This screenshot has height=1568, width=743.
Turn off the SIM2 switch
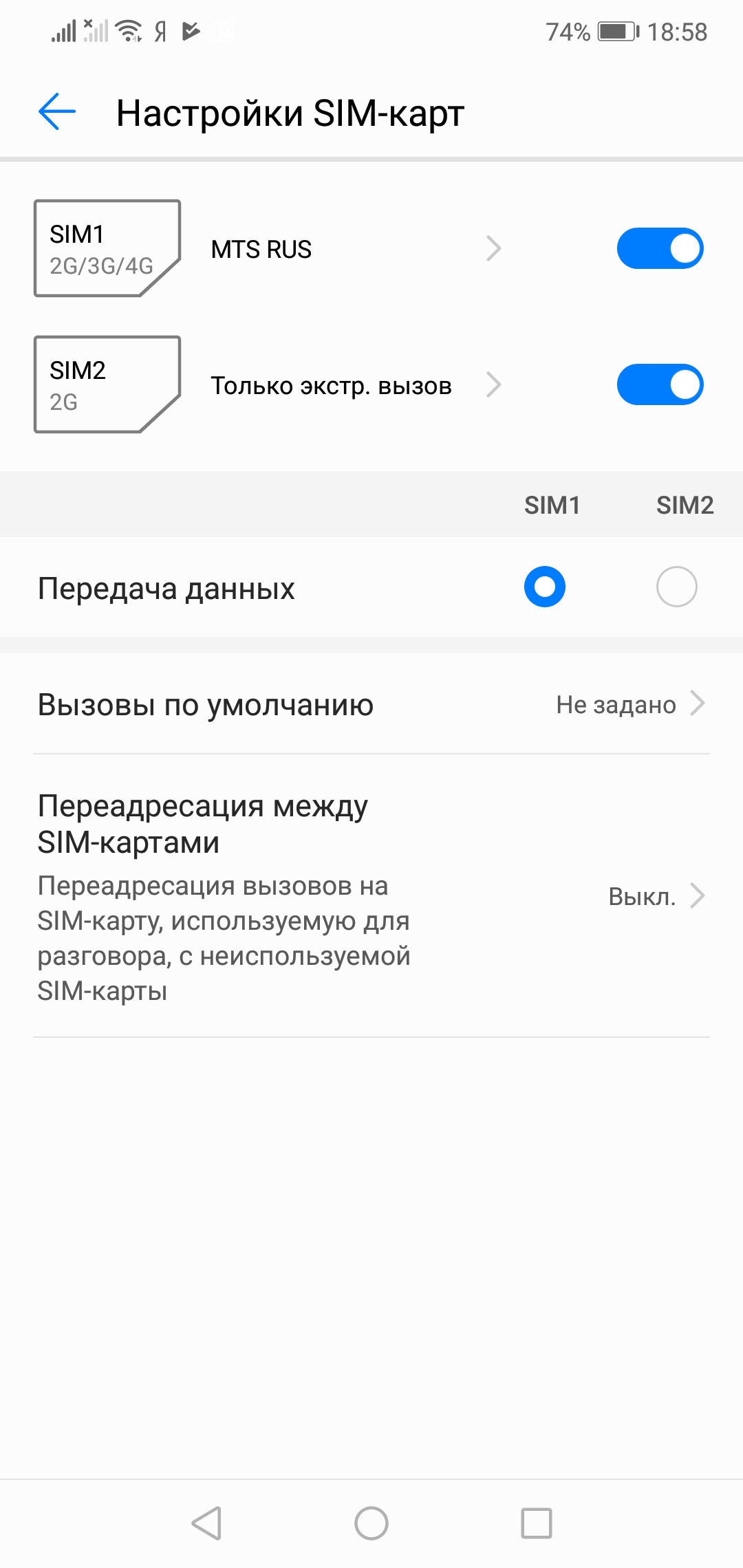(660, 384)
